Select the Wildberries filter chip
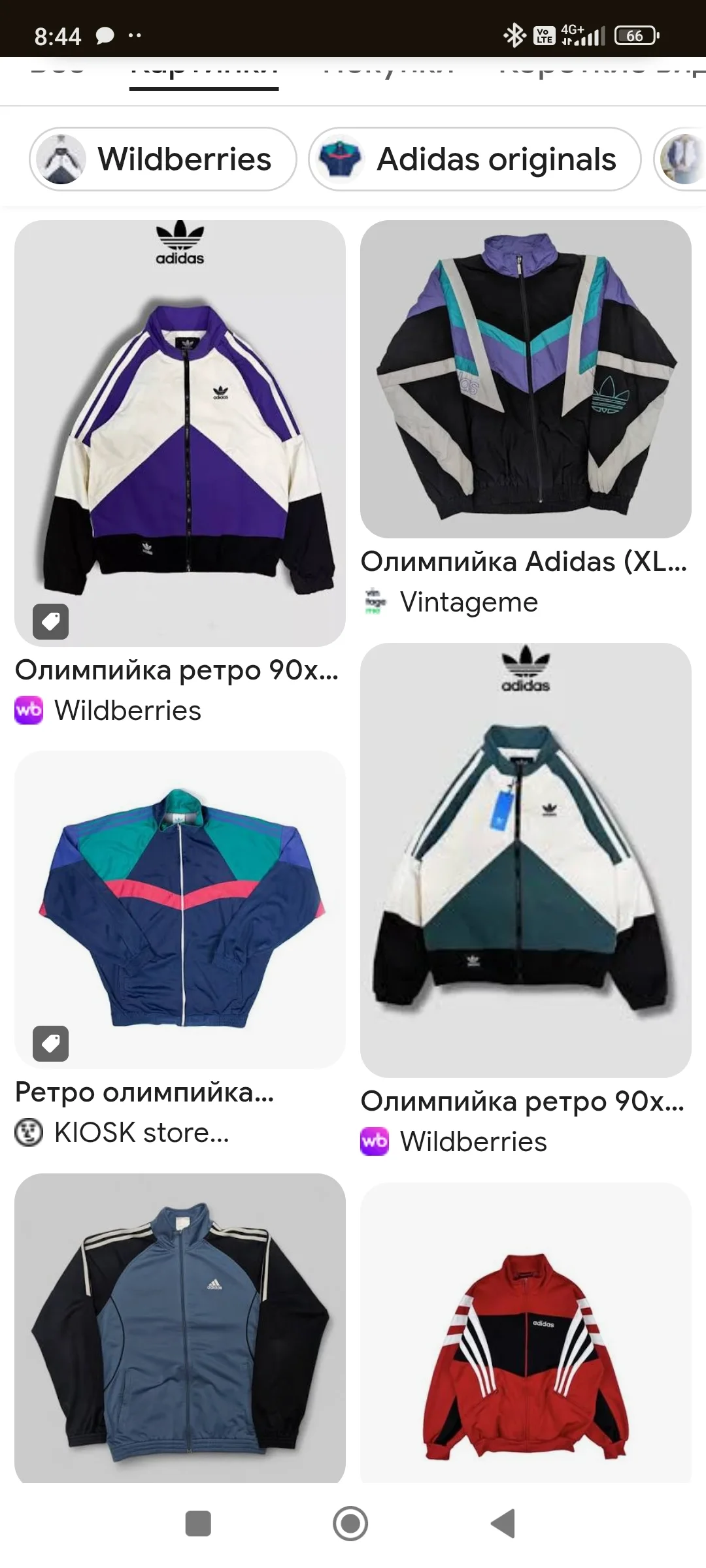 tap(163, 159)
